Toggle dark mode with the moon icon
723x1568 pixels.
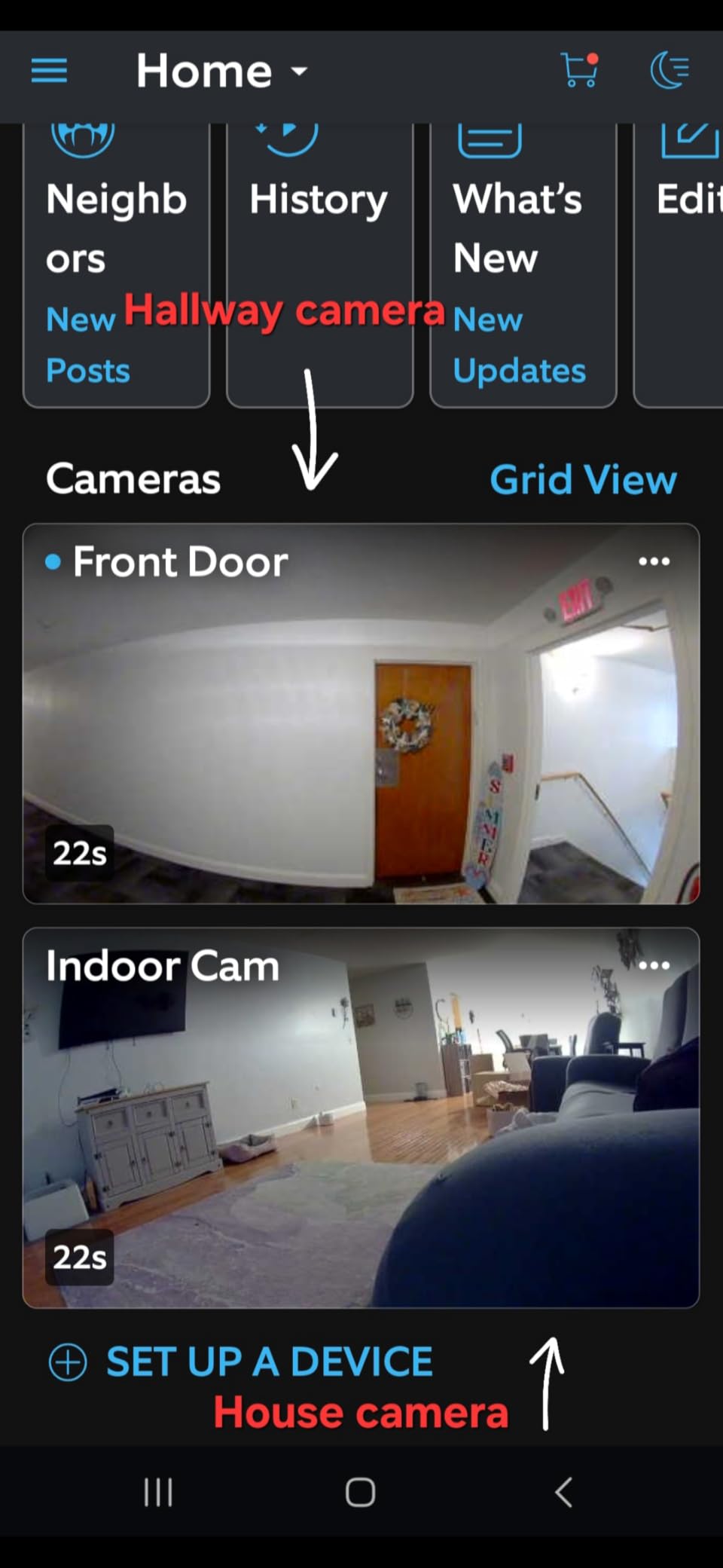[x=670, y=70]
